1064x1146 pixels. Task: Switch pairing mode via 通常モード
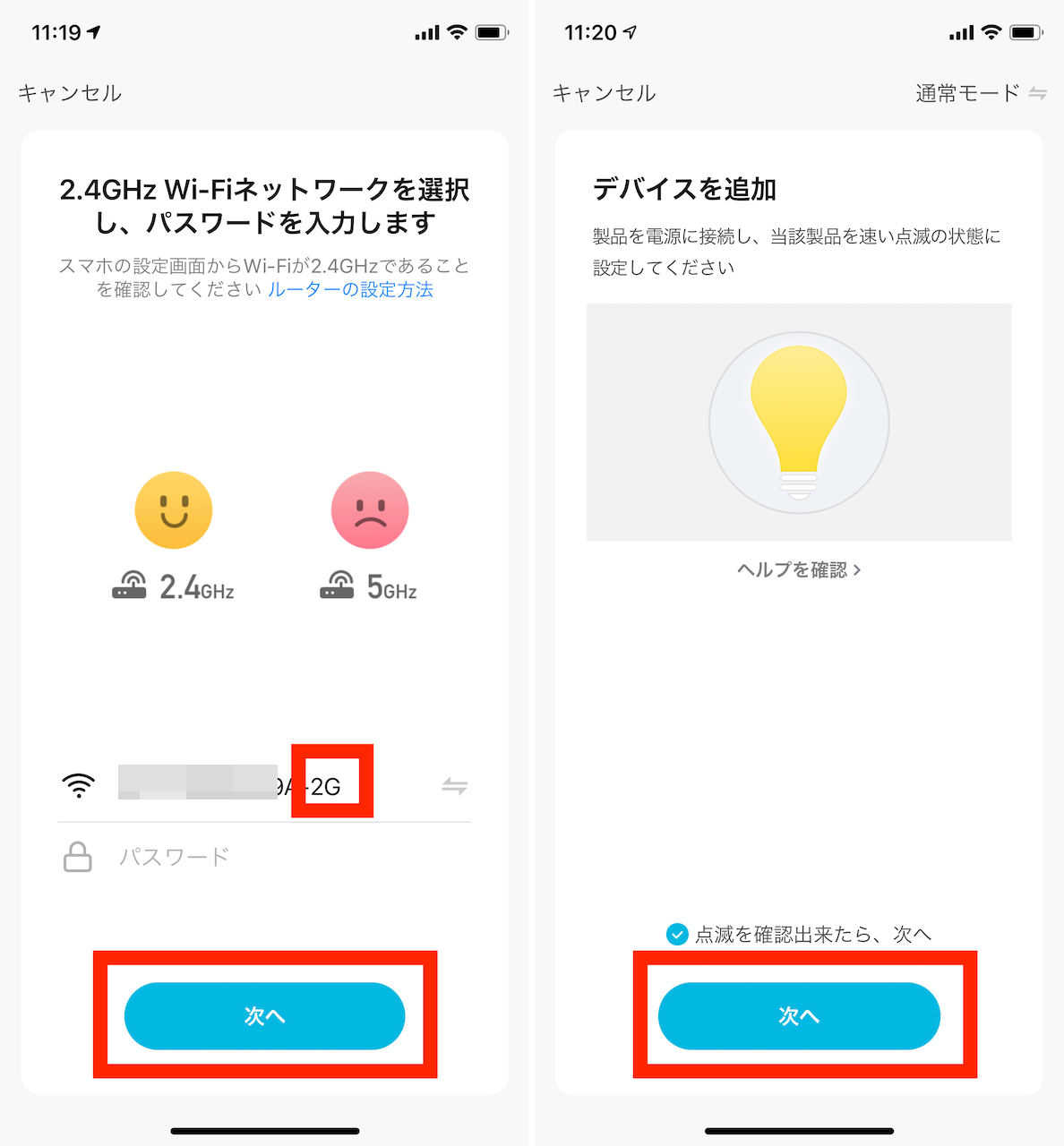click(980, 93)
